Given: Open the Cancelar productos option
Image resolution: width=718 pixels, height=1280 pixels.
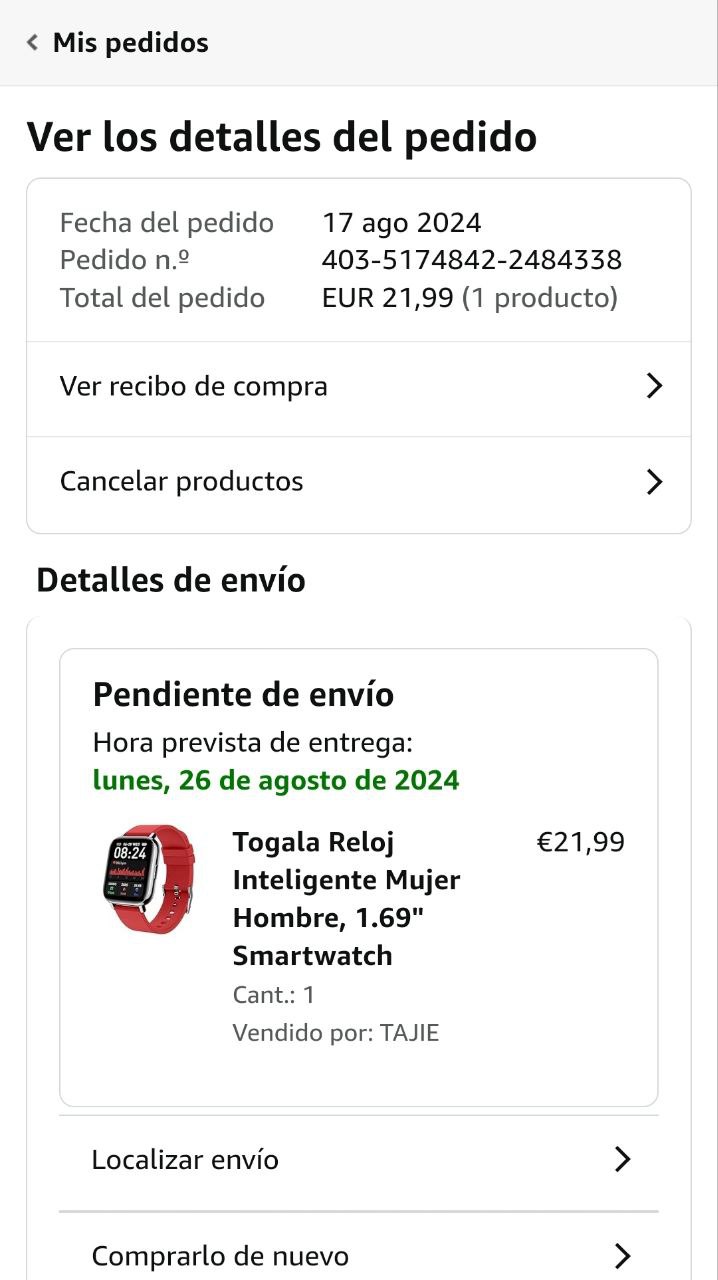Looking at the screenshot, I should point(358,482).
